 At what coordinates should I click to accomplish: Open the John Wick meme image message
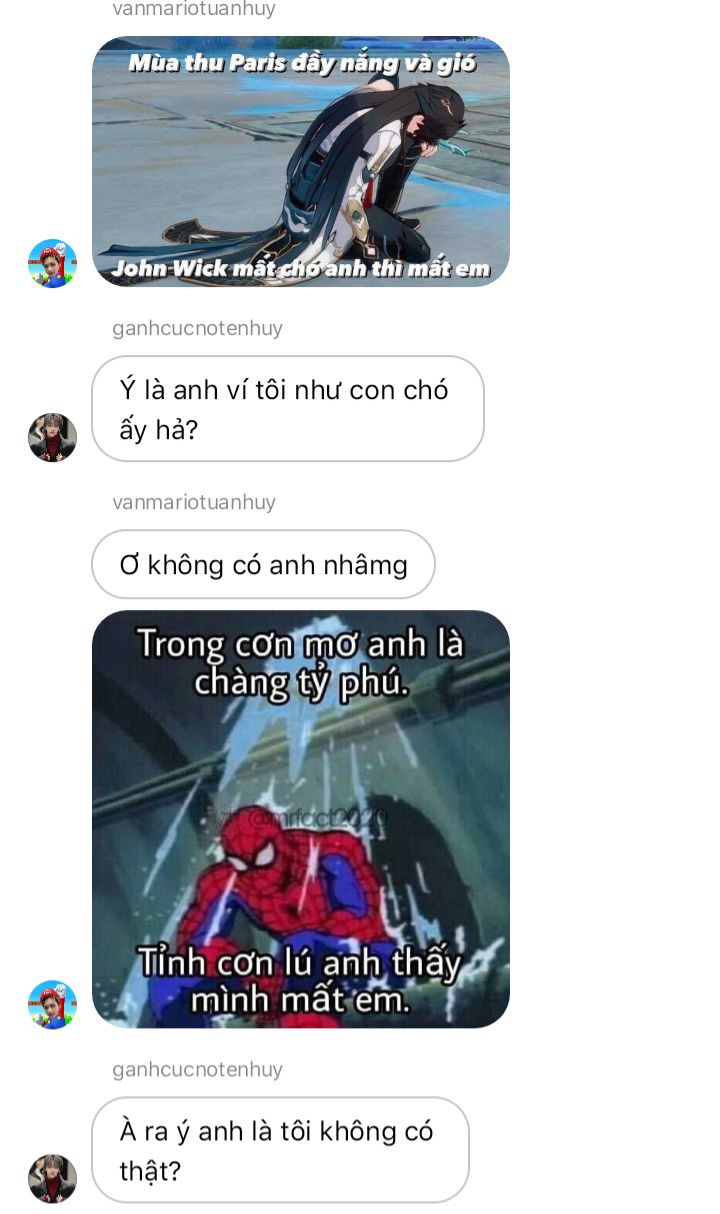pyautogui.click(x=301, y=162)
